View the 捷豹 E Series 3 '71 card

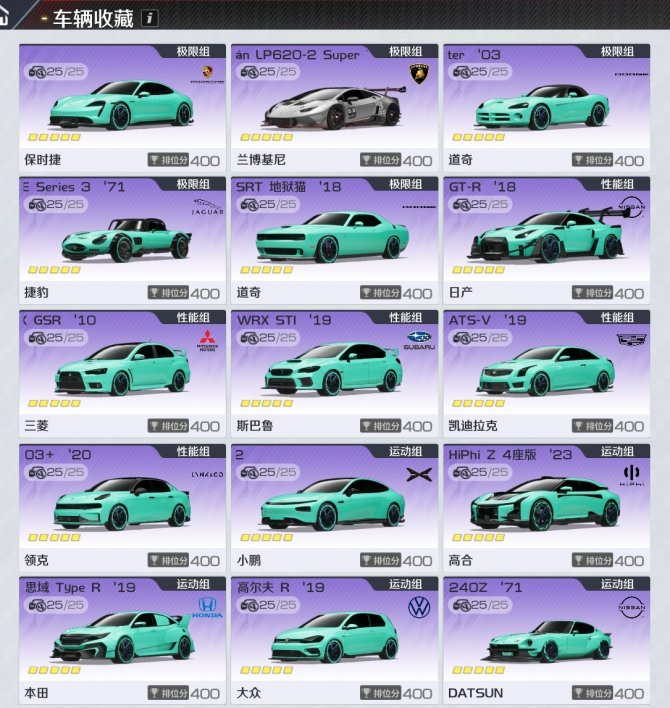click(122, 238)
